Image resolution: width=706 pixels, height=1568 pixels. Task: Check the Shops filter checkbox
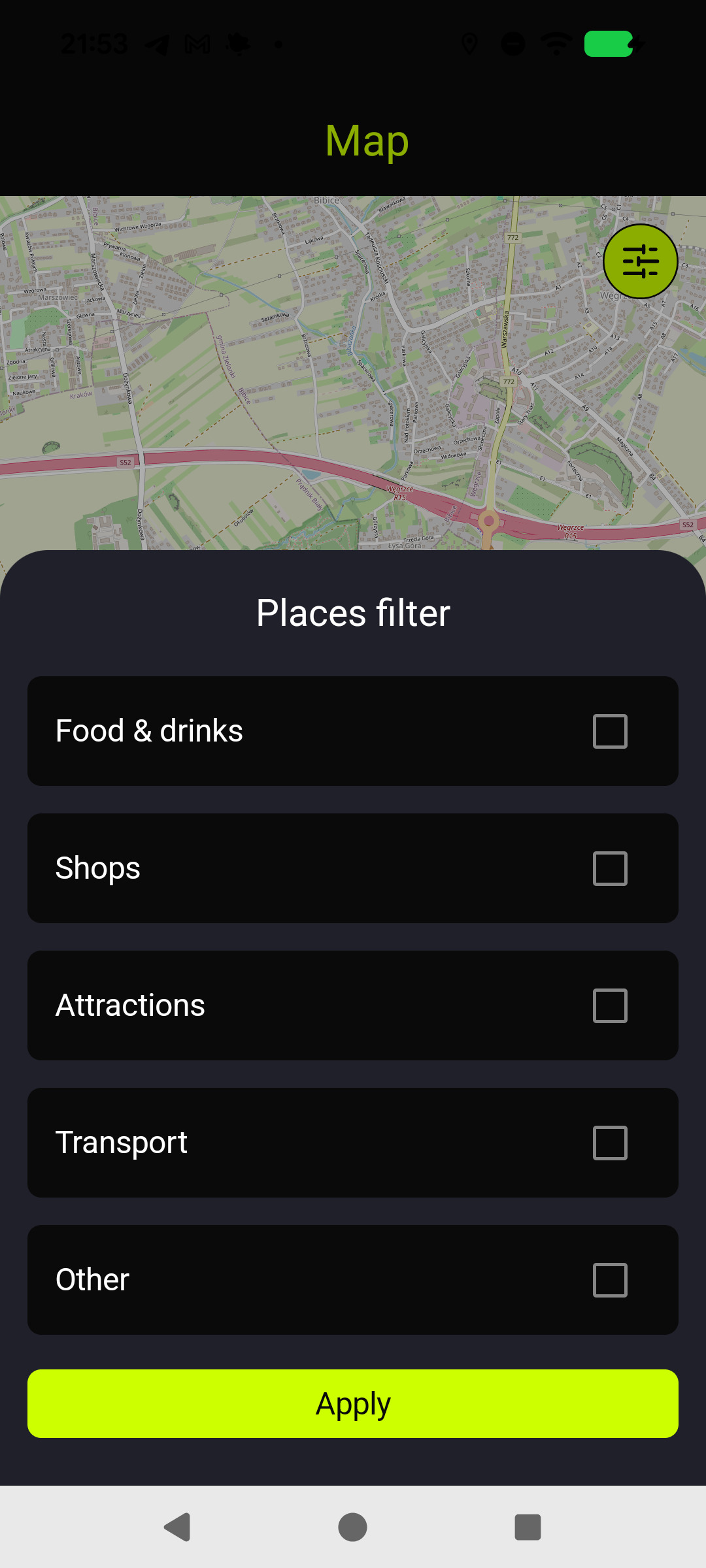[x=609, y=869]
